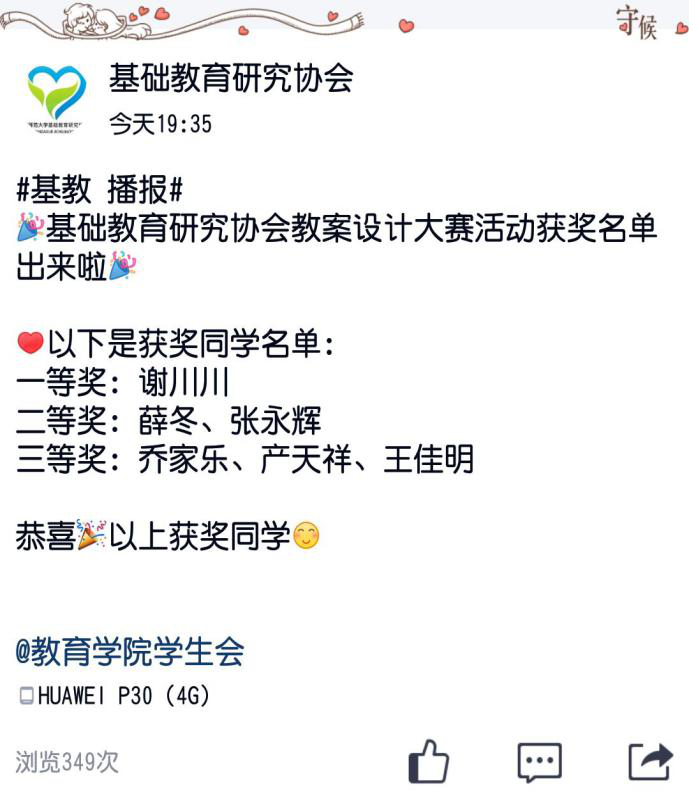Share this post via the arrow icon
Screen dimensions: 689x803
[x=650, y=762]
